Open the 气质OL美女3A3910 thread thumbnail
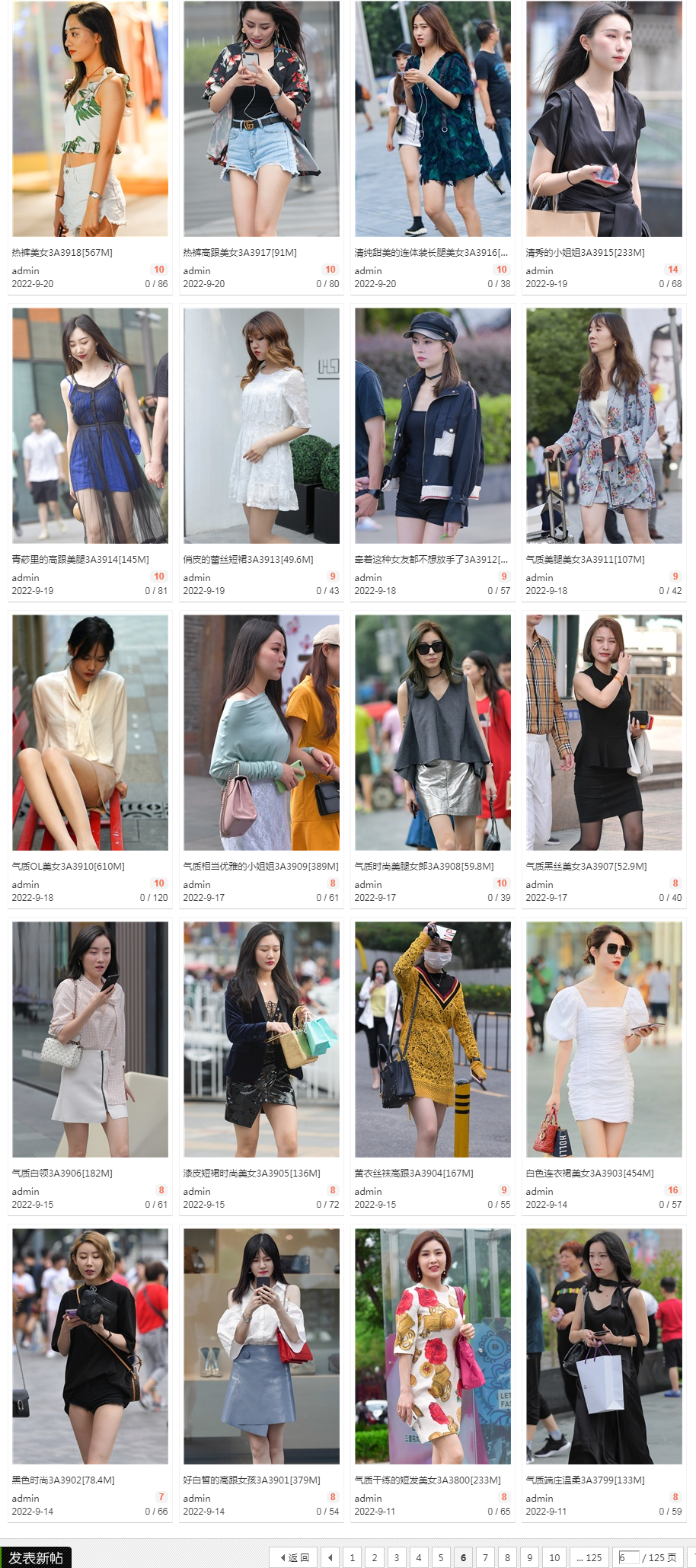This screenshot has width=696, height=1568. 90,733
